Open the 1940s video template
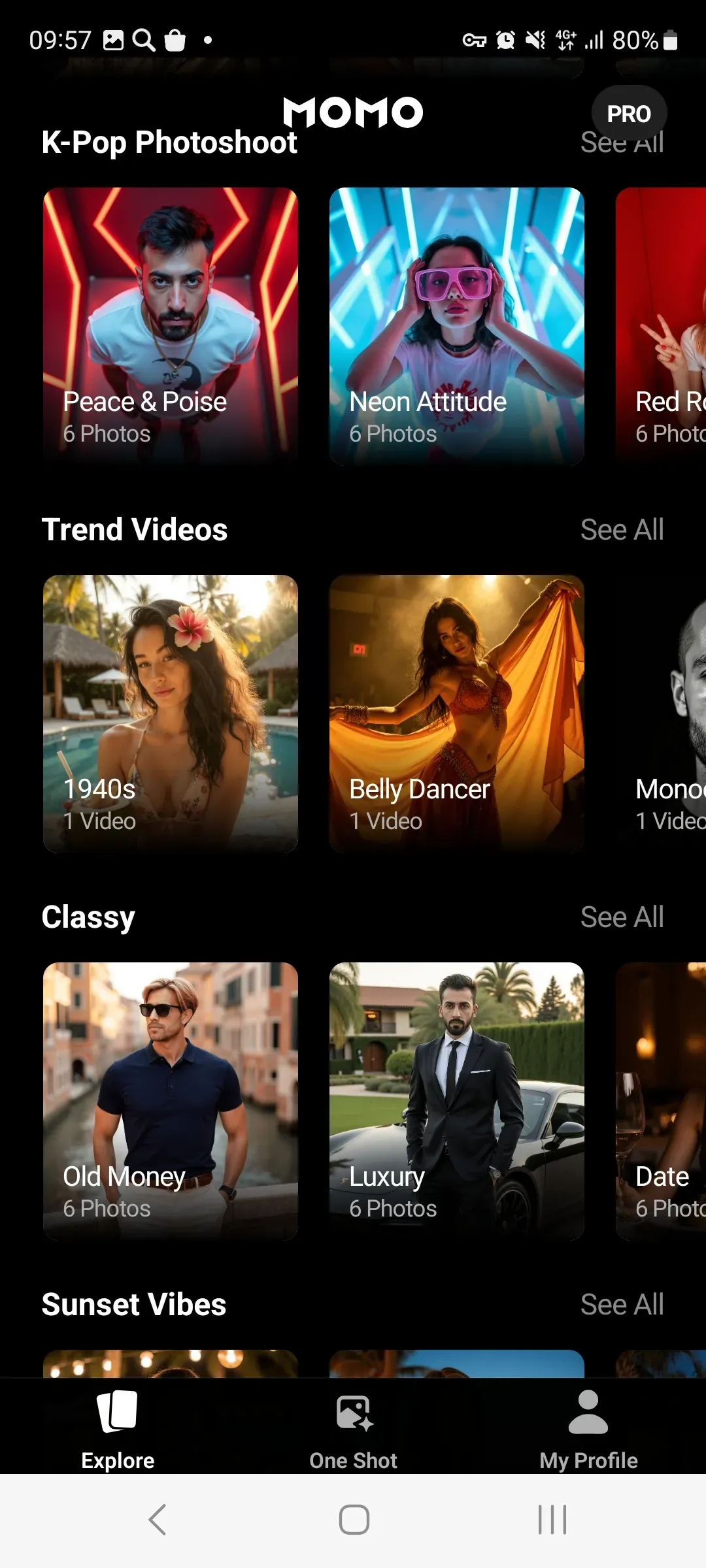Screen dimensions: 706x1568 coord(170,713)
